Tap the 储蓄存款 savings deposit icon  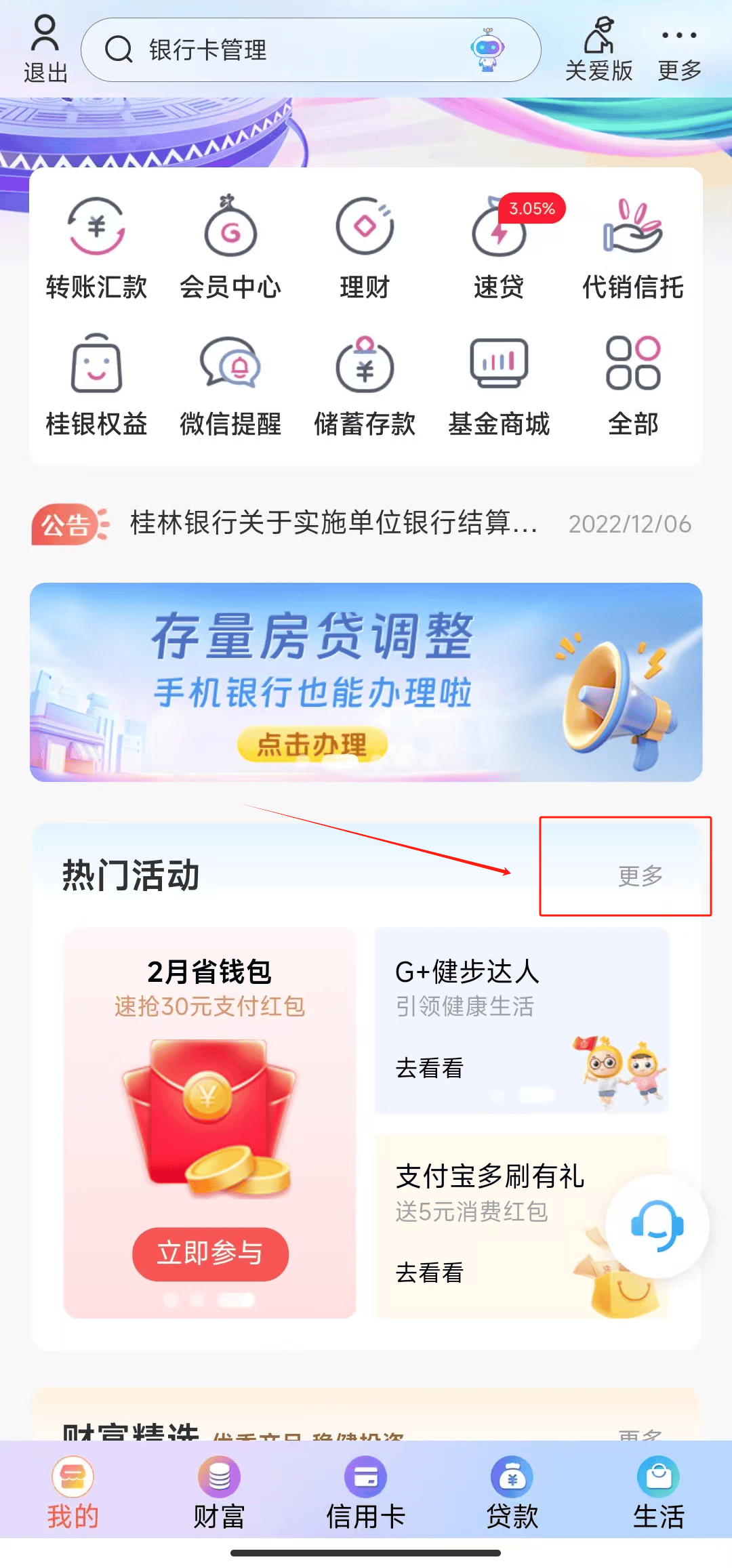click(x=365, y=386)
